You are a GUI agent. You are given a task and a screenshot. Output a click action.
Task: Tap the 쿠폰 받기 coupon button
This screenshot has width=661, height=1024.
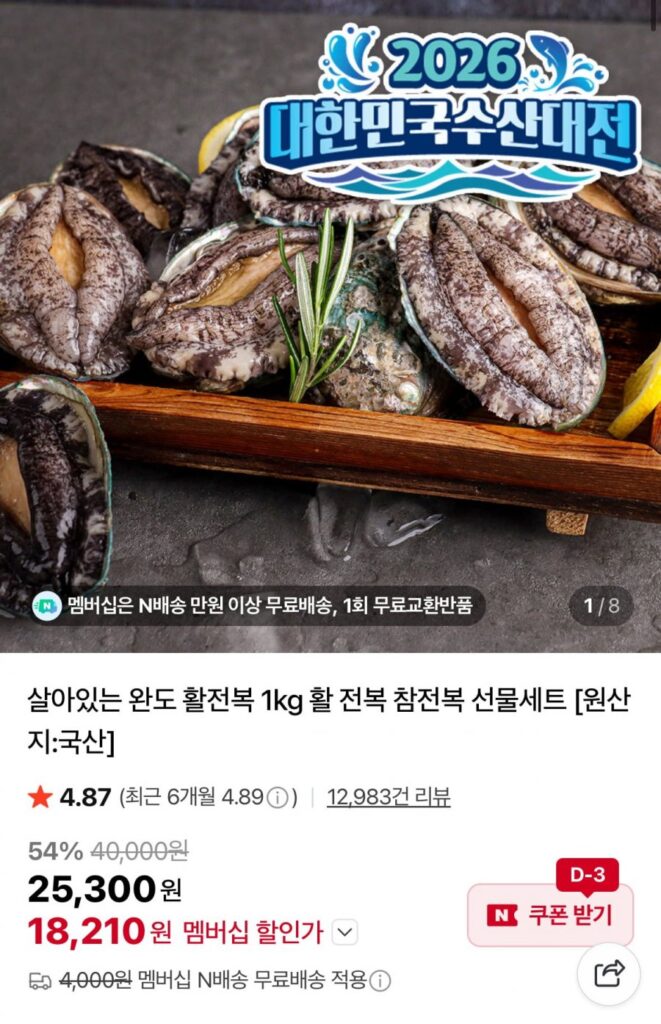click(x=550, y=915)
